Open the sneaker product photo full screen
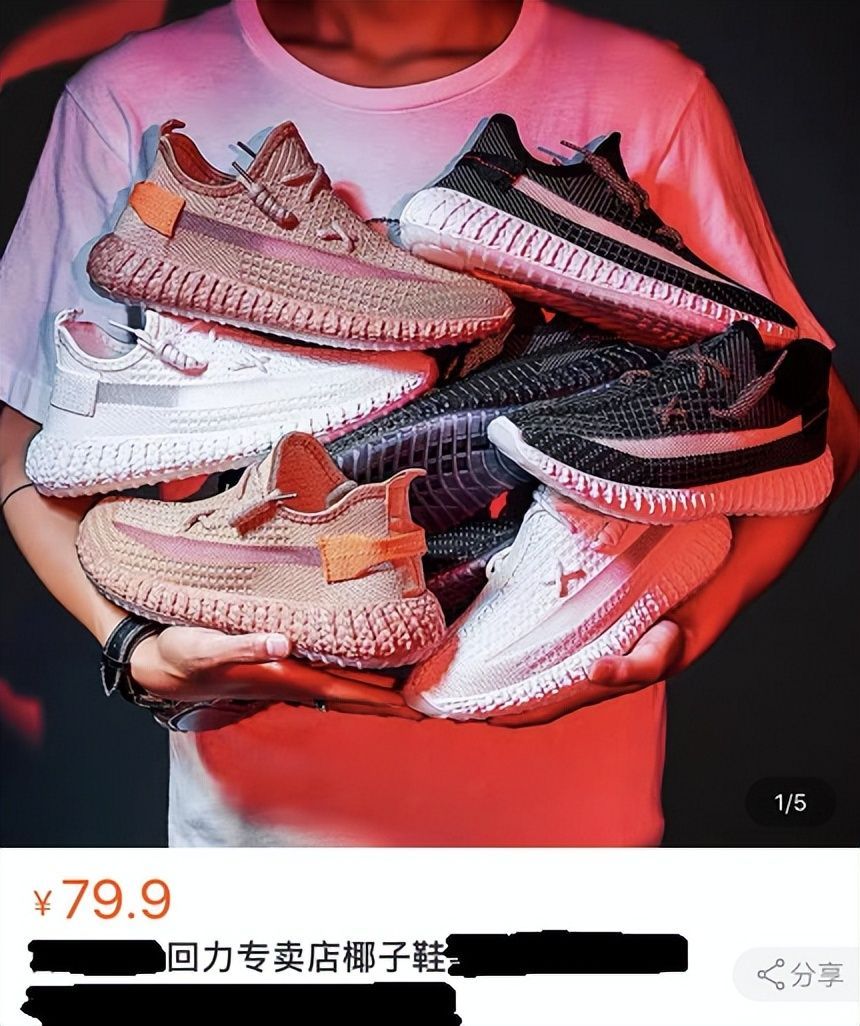This screenshot has height=1026, width=860. point(430,420)
